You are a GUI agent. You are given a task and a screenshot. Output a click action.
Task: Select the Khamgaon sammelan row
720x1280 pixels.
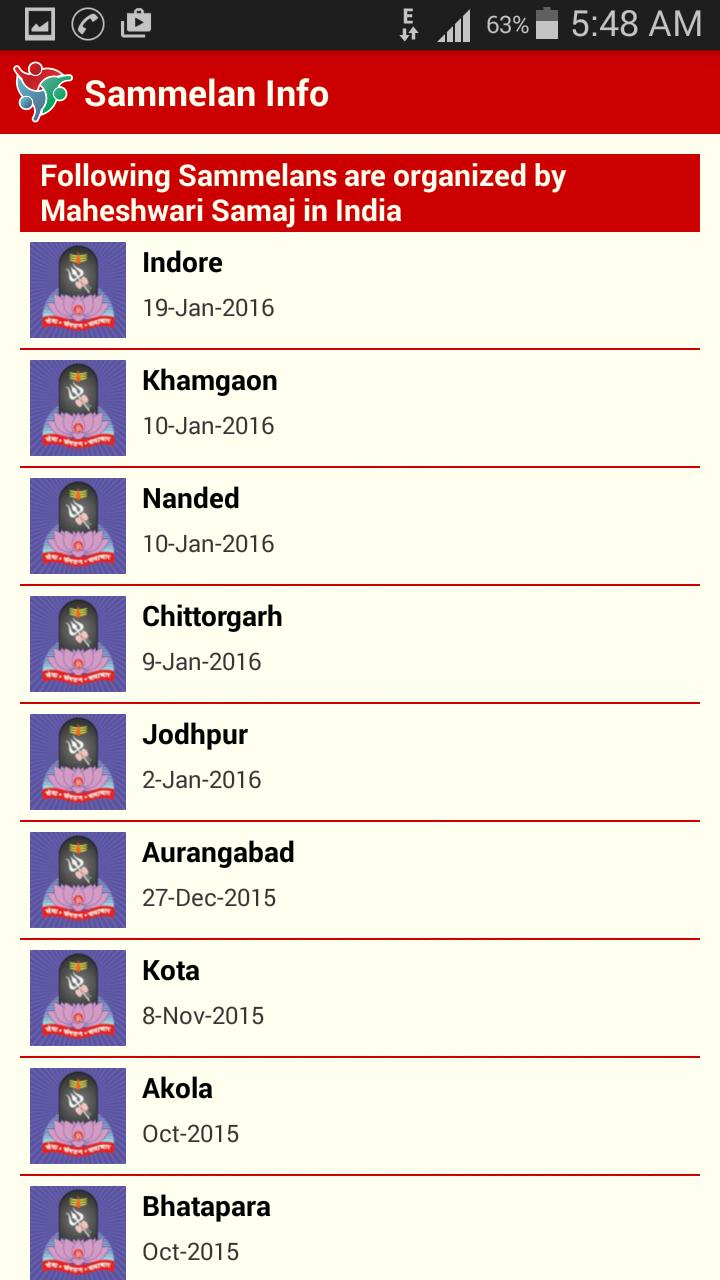[360, 408]
